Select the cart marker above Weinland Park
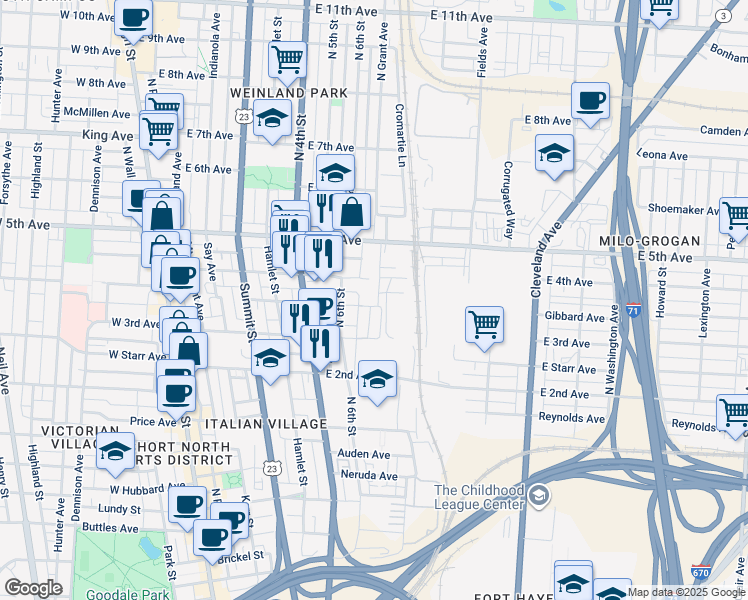Viewport: 748px width, 600px height. coord(287,60)
